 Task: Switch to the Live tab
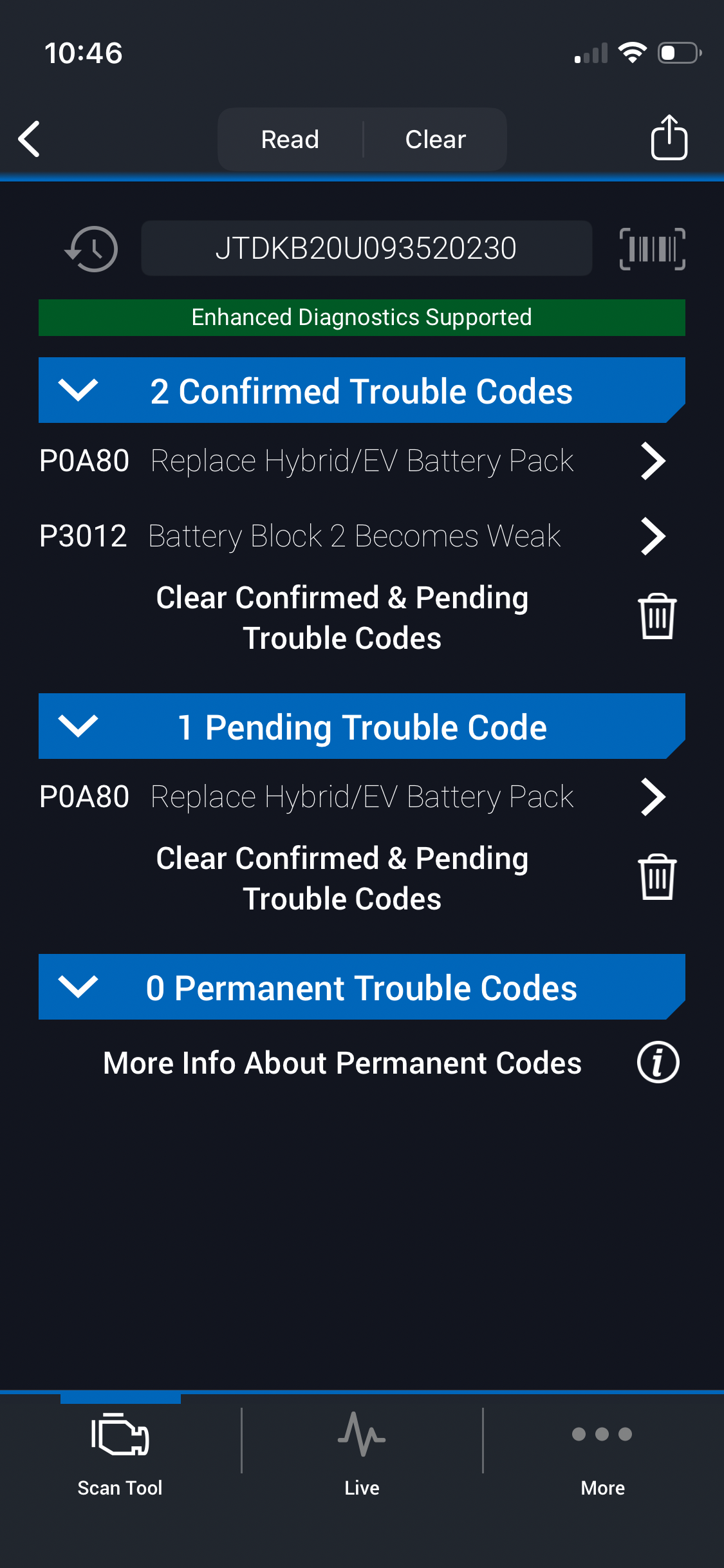pos(362,1450)
